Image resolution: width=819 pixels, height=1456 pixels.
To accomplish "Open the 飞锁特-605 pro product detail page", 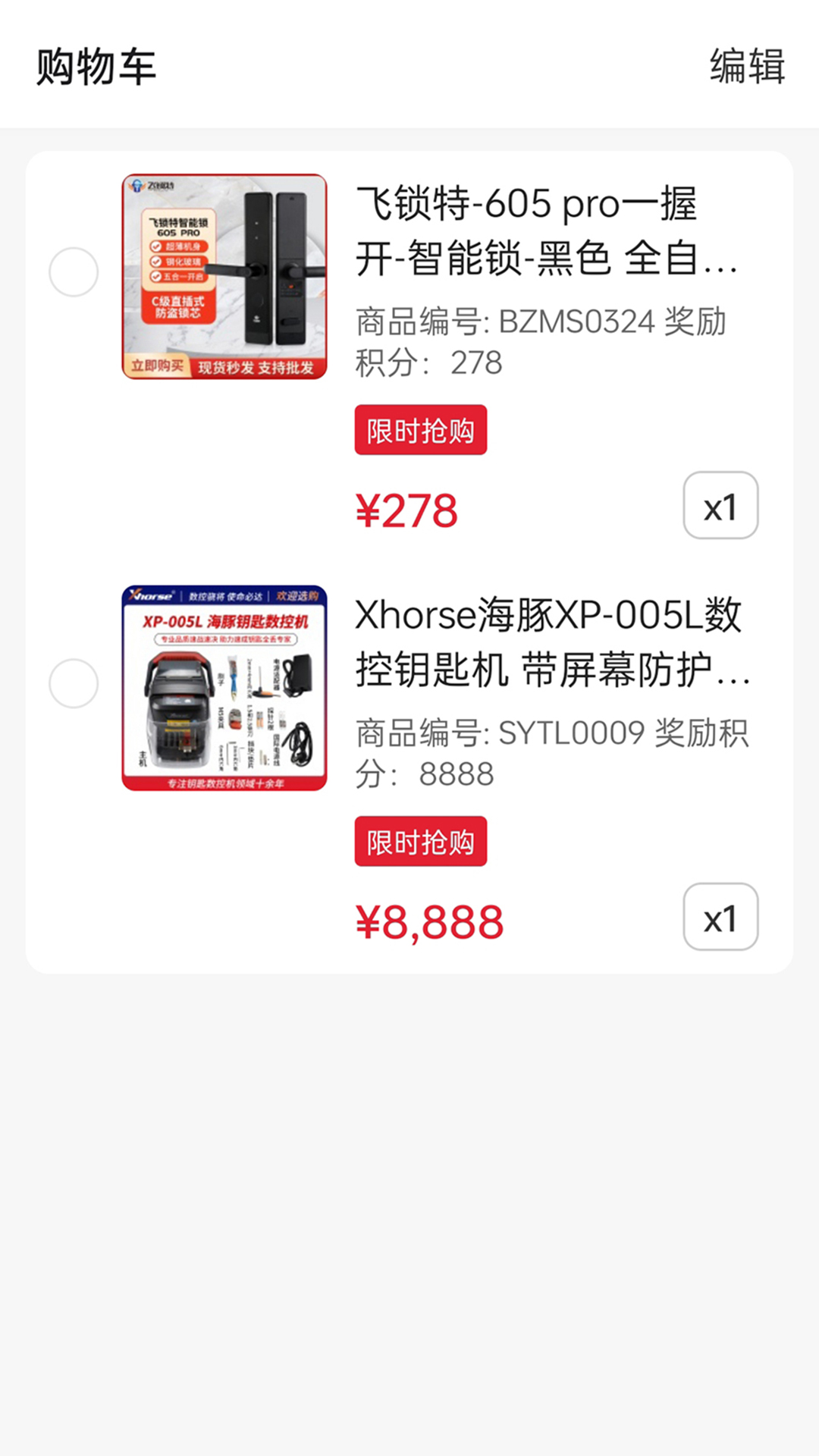I will point(546,235).
